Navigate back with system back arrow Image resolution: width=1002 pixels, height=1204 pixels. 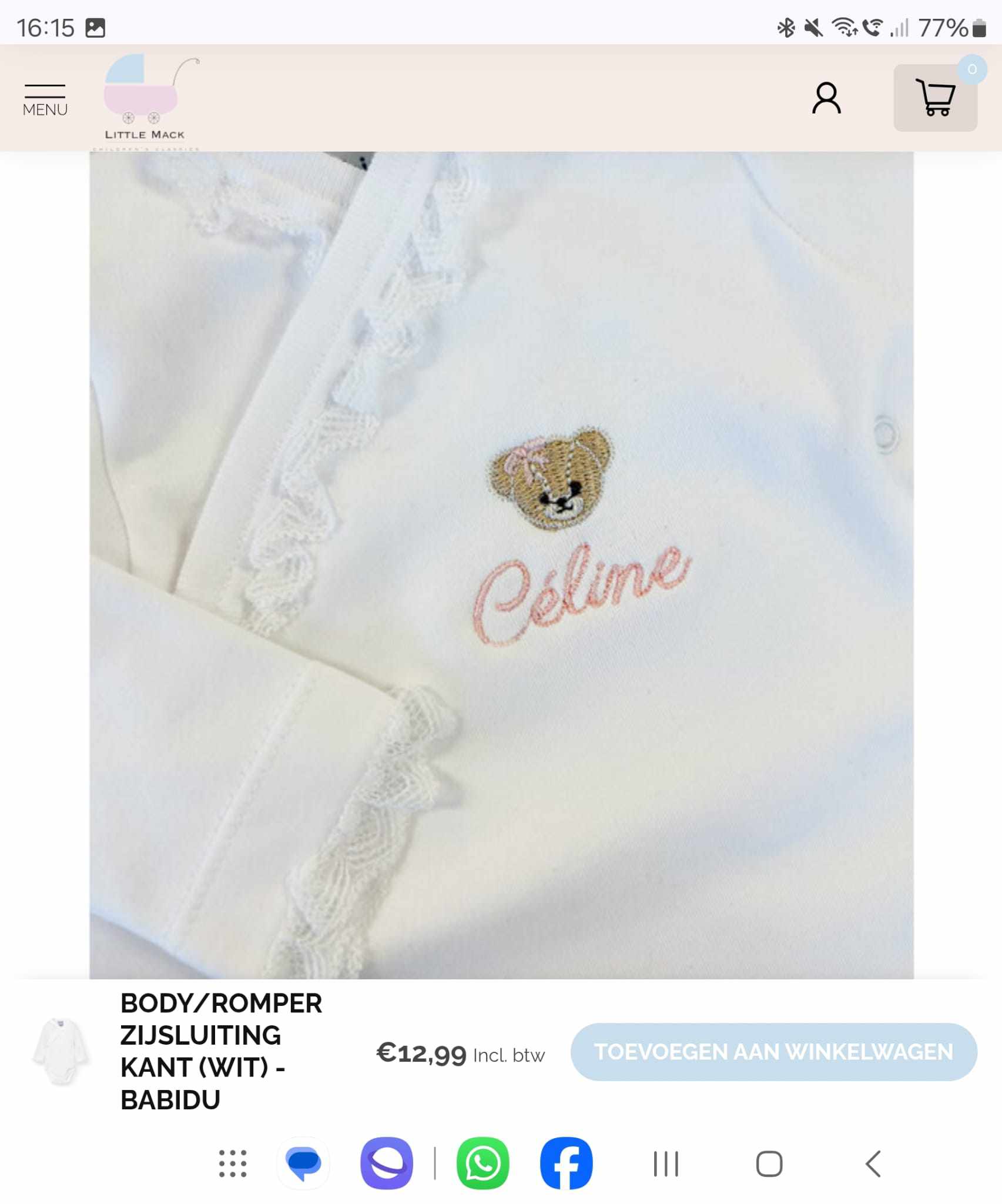[873, 1163]
